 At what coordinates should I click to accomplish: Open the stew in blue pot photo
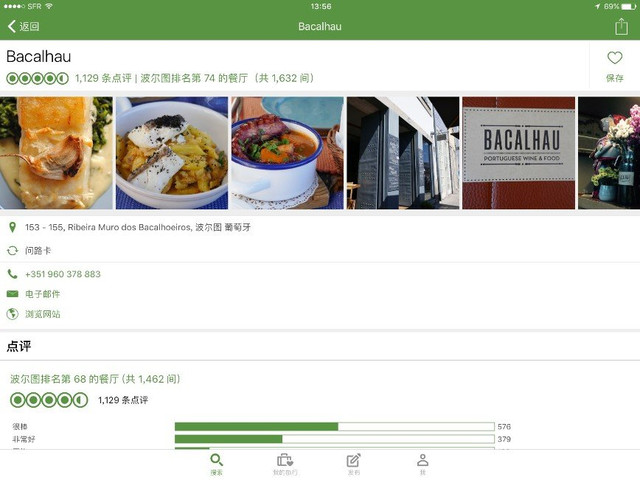287,153
